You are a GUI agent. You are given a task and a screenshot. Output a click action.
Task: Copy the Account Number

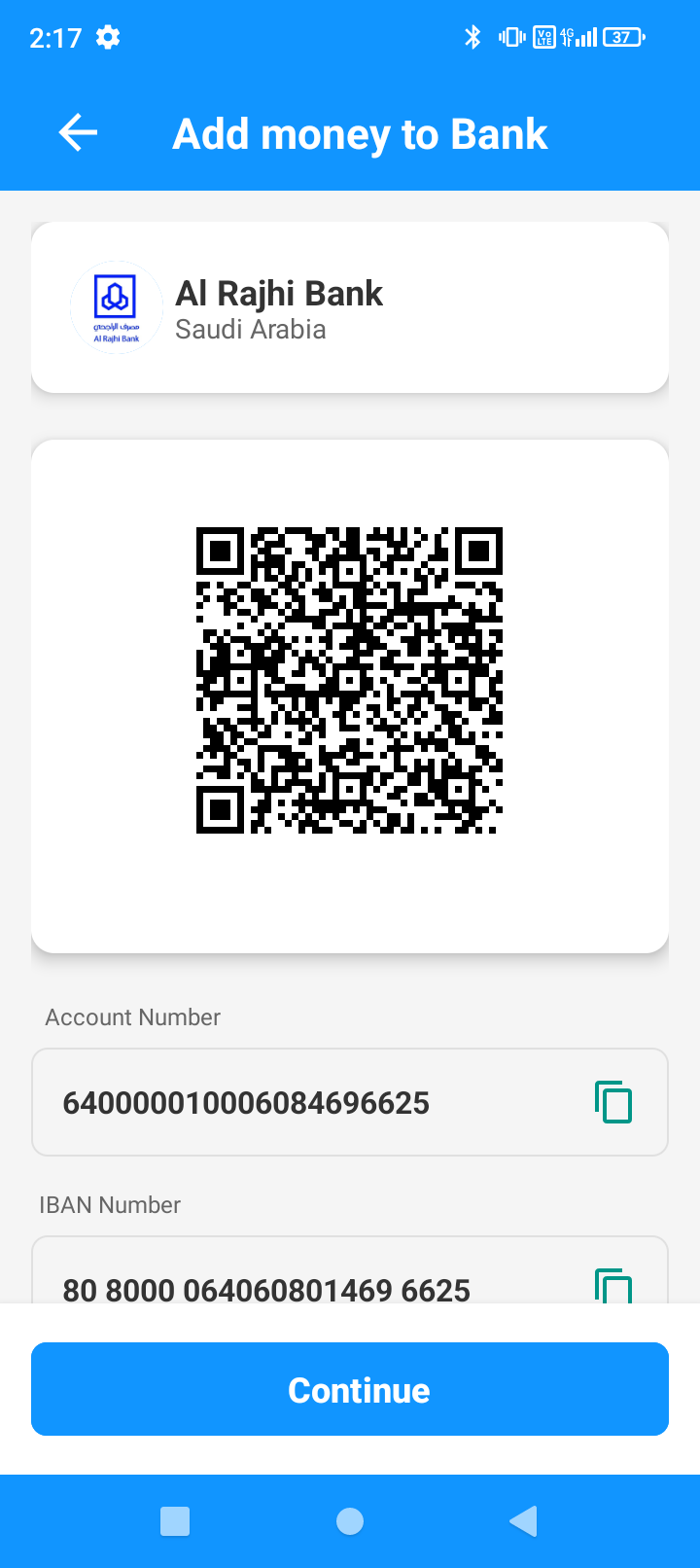pyautogui.click(x=613, y=1102)
